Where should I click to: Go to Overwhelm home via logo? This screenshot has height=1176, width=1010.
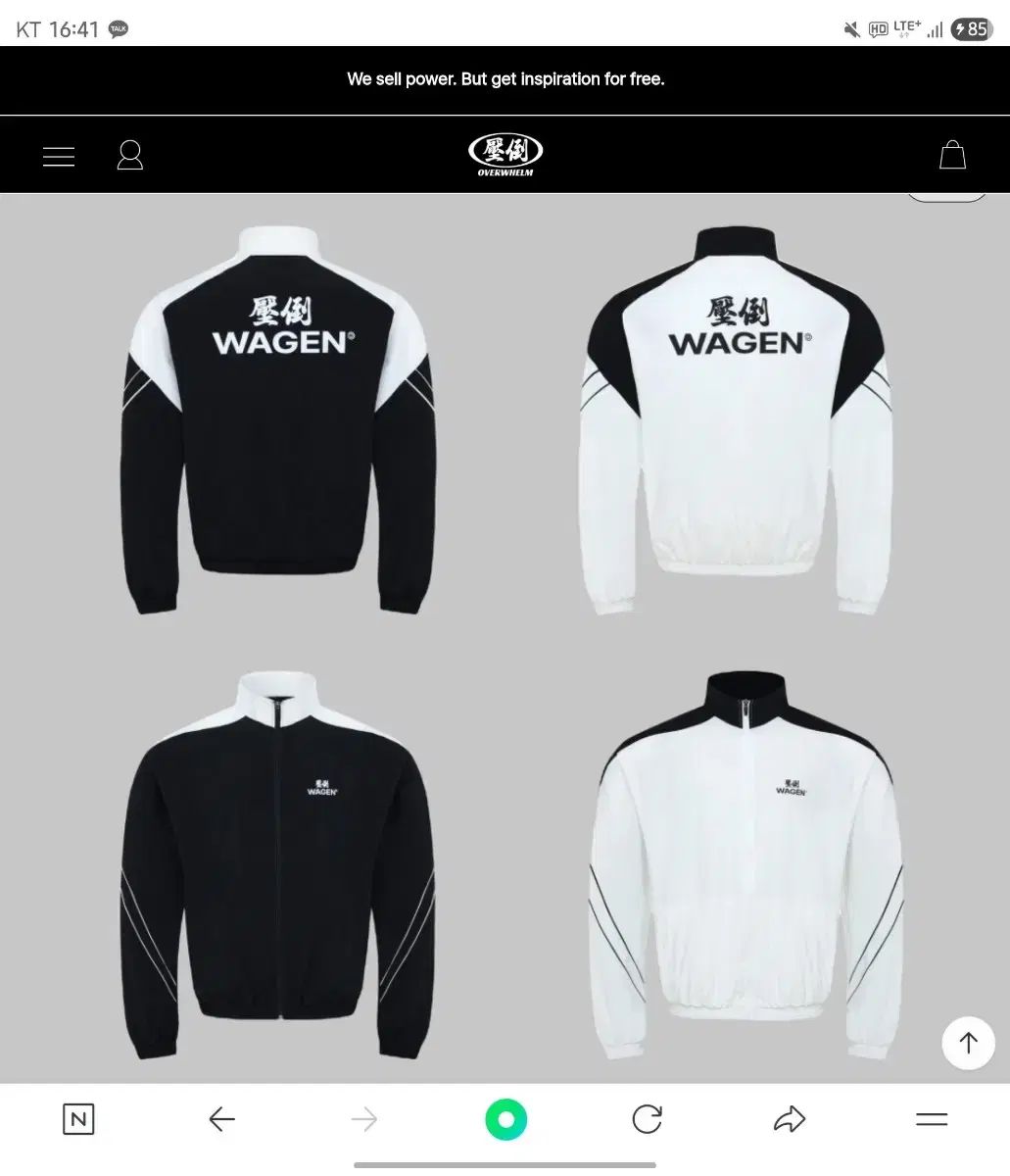pyautogui.click(x=505, y=154)
